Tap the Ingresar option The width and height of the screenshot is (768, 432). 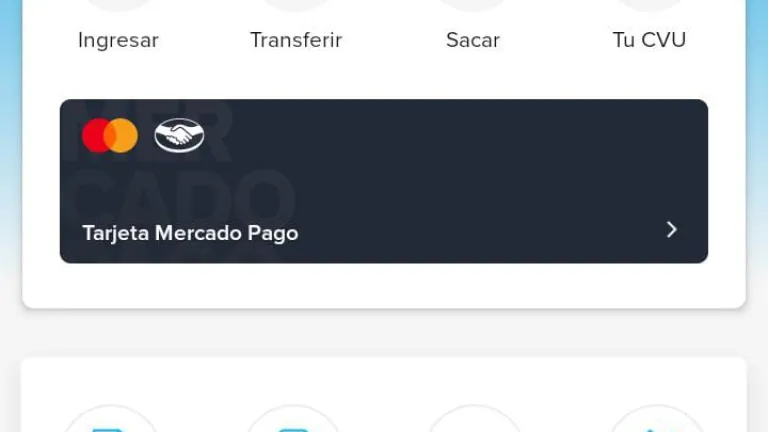[118, 39]
